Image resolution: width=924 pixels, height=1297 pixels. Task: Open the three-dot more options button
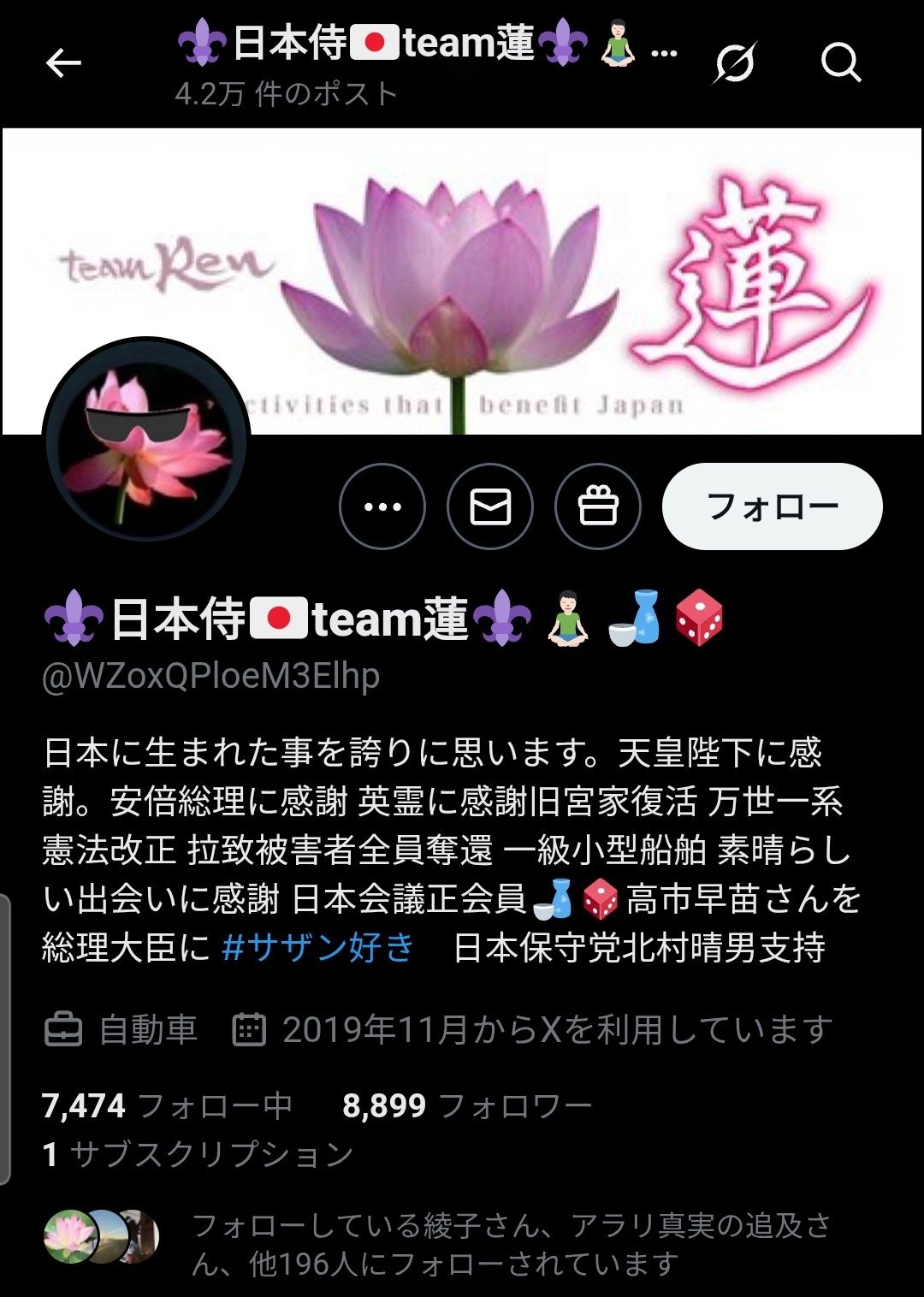pos(382,506)
